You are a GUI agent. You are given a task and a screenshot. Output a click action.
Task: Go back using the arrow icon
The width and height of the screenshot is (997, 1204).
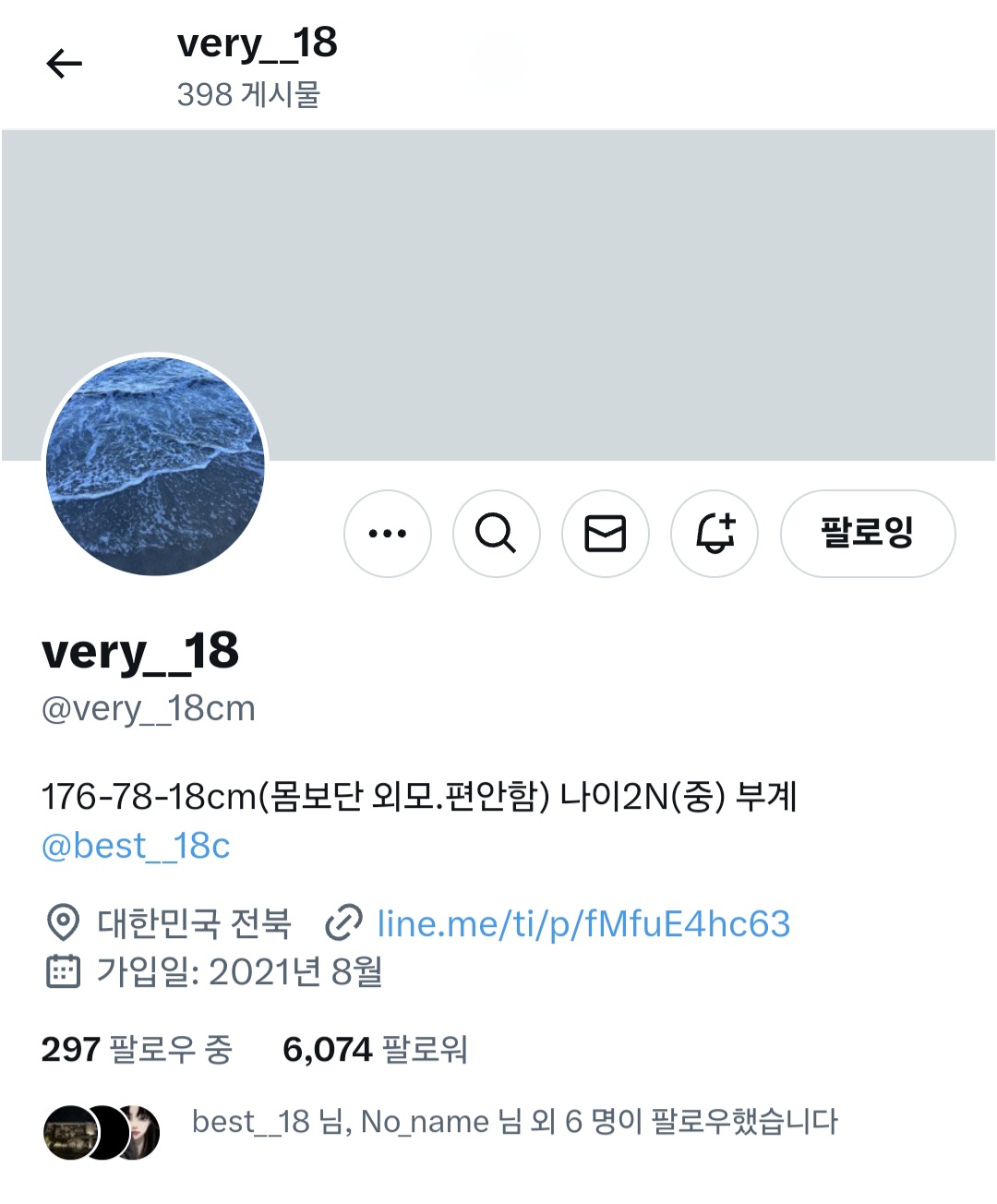pos(64,64)
